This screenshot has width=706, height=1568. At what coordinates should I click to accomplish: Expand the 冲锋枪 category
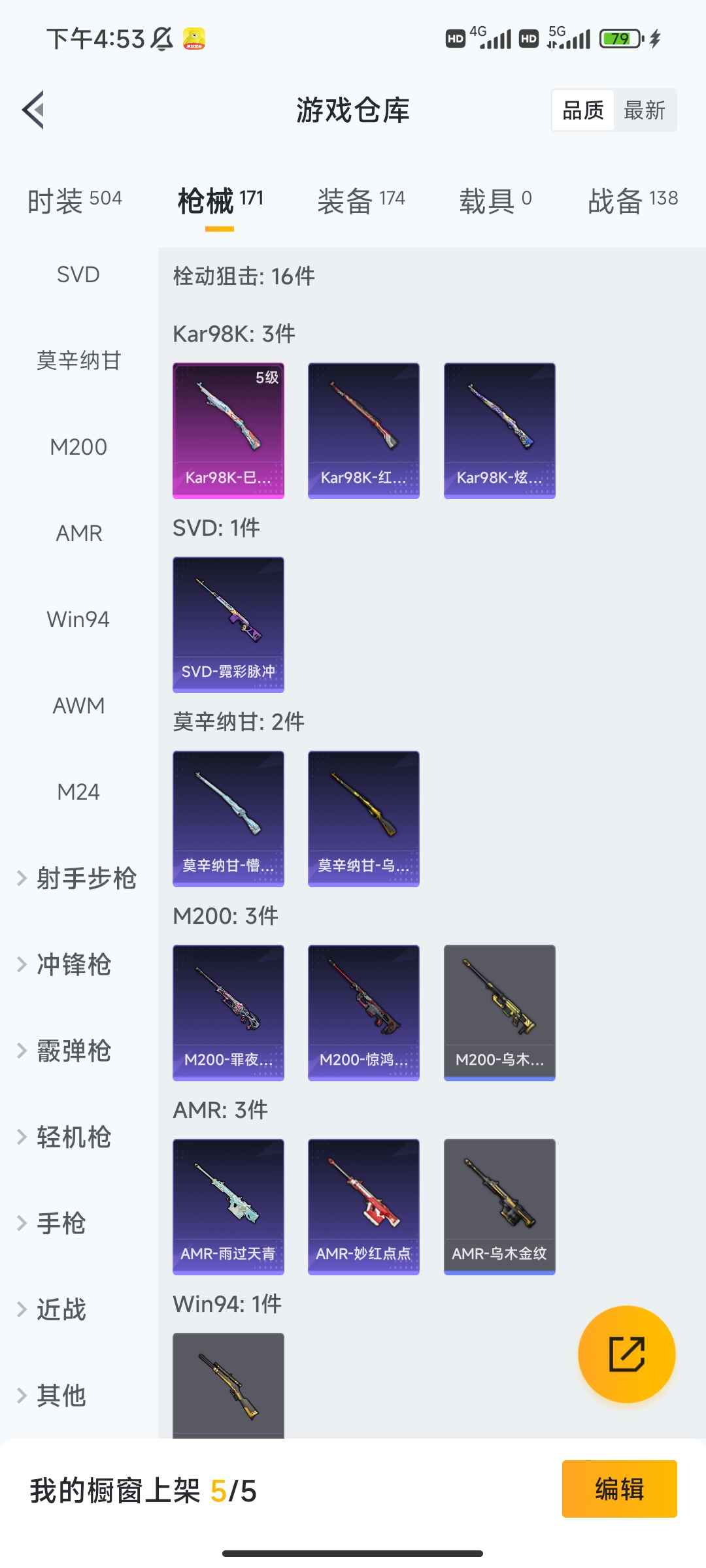click(74, 964)
